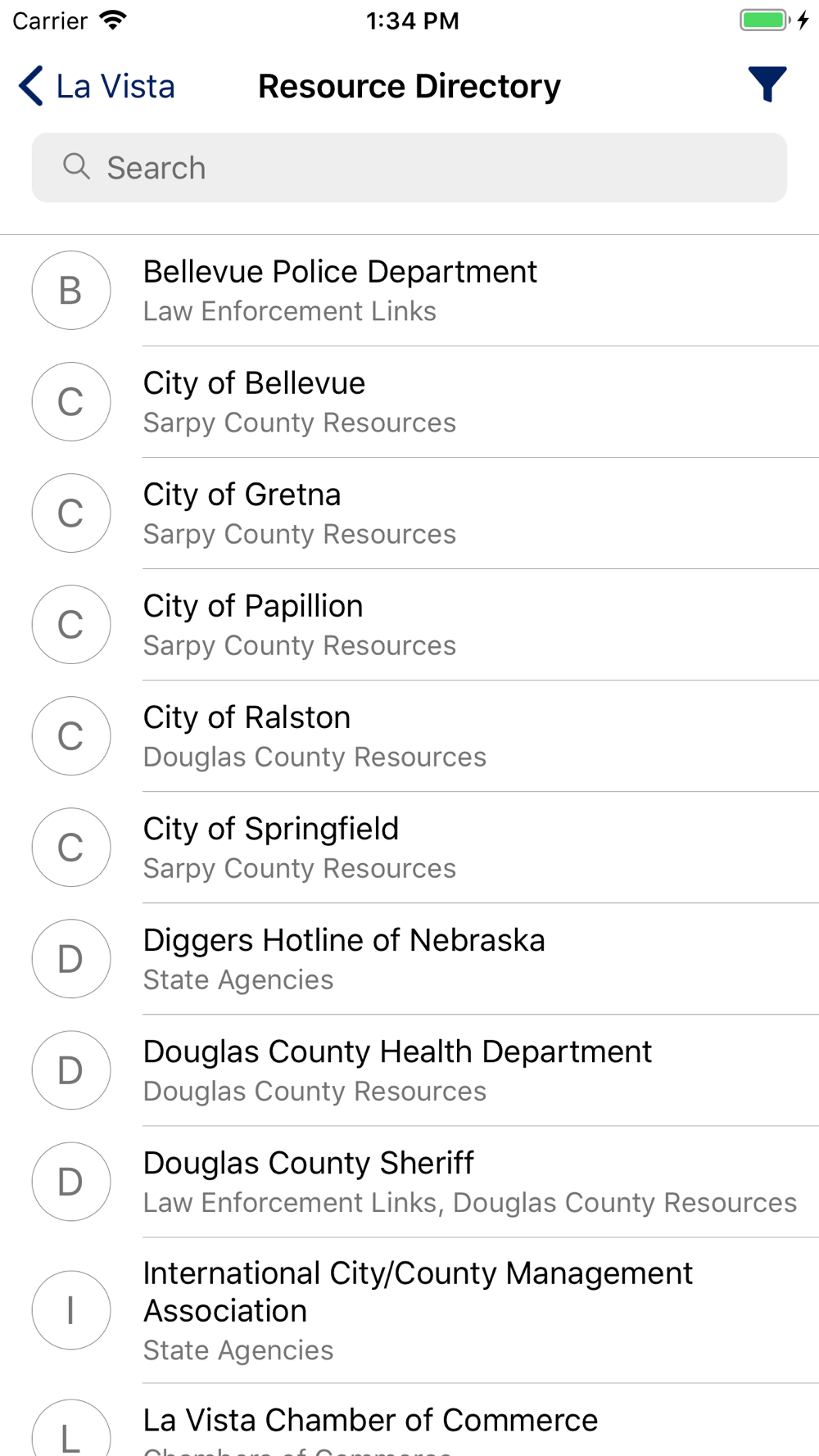Tap the Search field
Image resolution: width=819 pixels, height=1456 pixels.
pyautogui.click(x=409, y=168)
